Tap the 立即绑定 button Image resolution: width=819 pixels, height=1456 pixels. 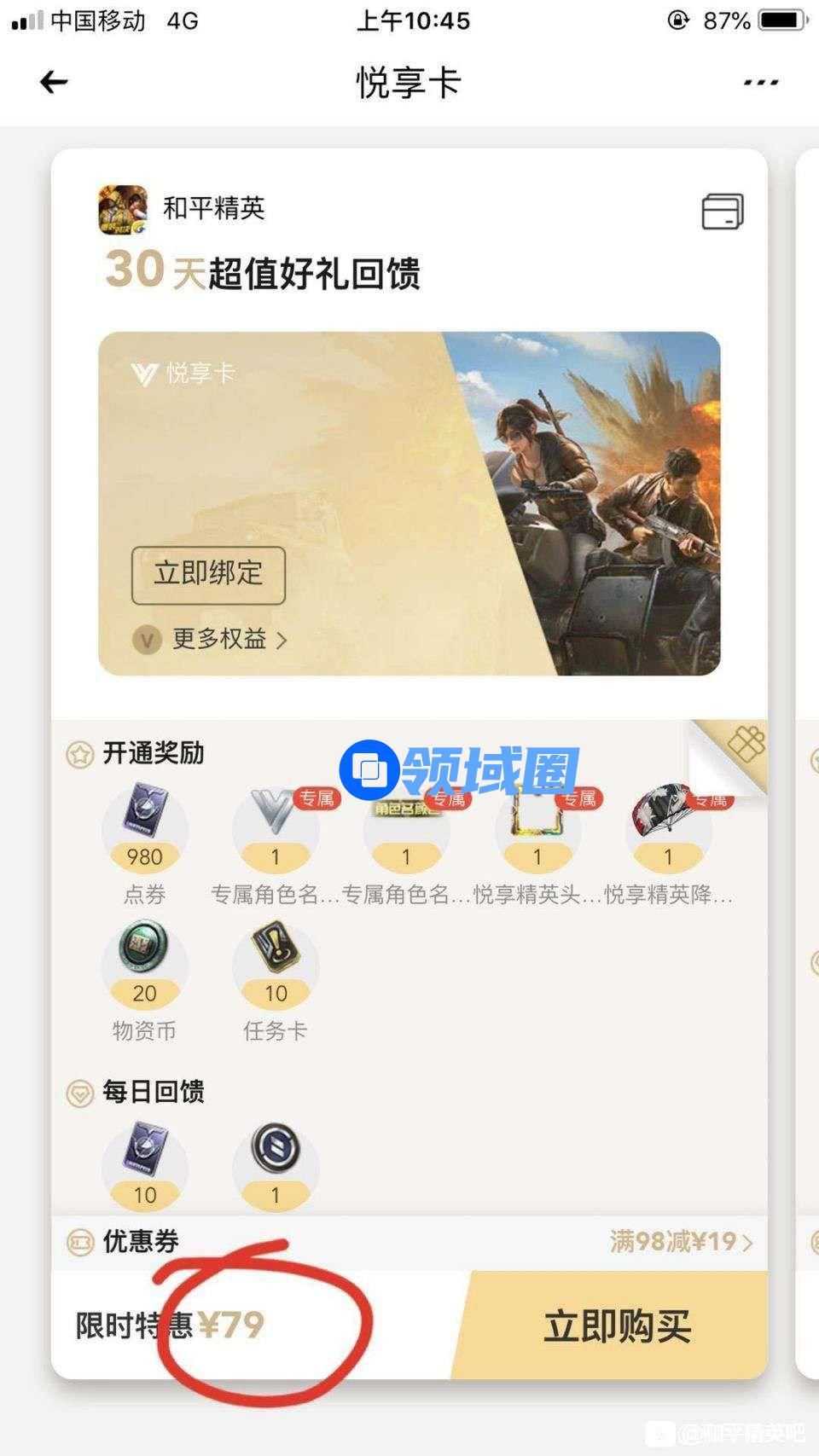pyautogui.click(x=208, y=575)
